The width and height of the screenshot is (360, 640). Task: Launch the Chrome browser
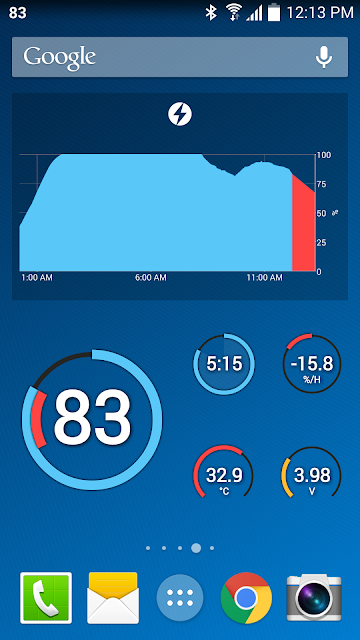tap(247, 598)
